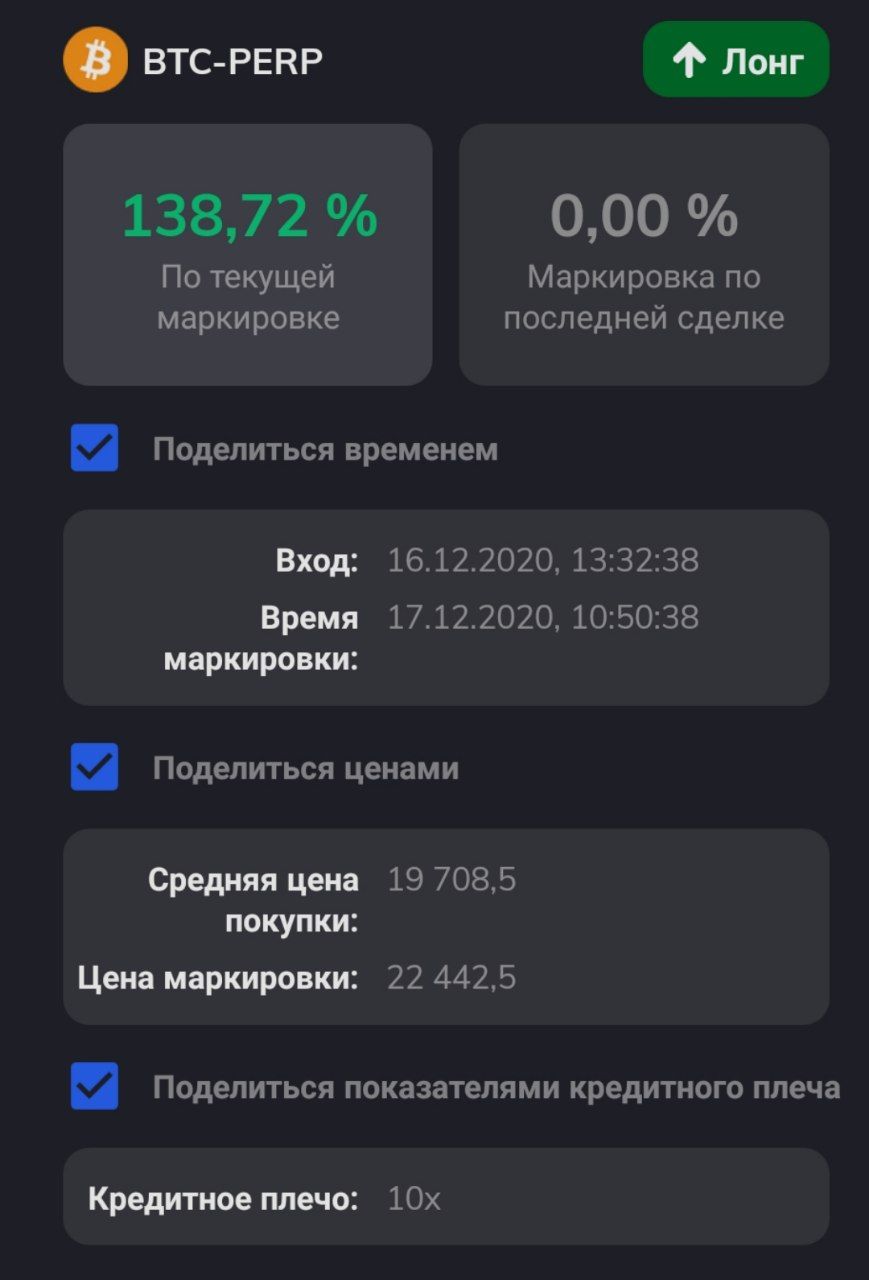
Task: Select the Маркировка по последней сделке card
Action: point(644,255)
